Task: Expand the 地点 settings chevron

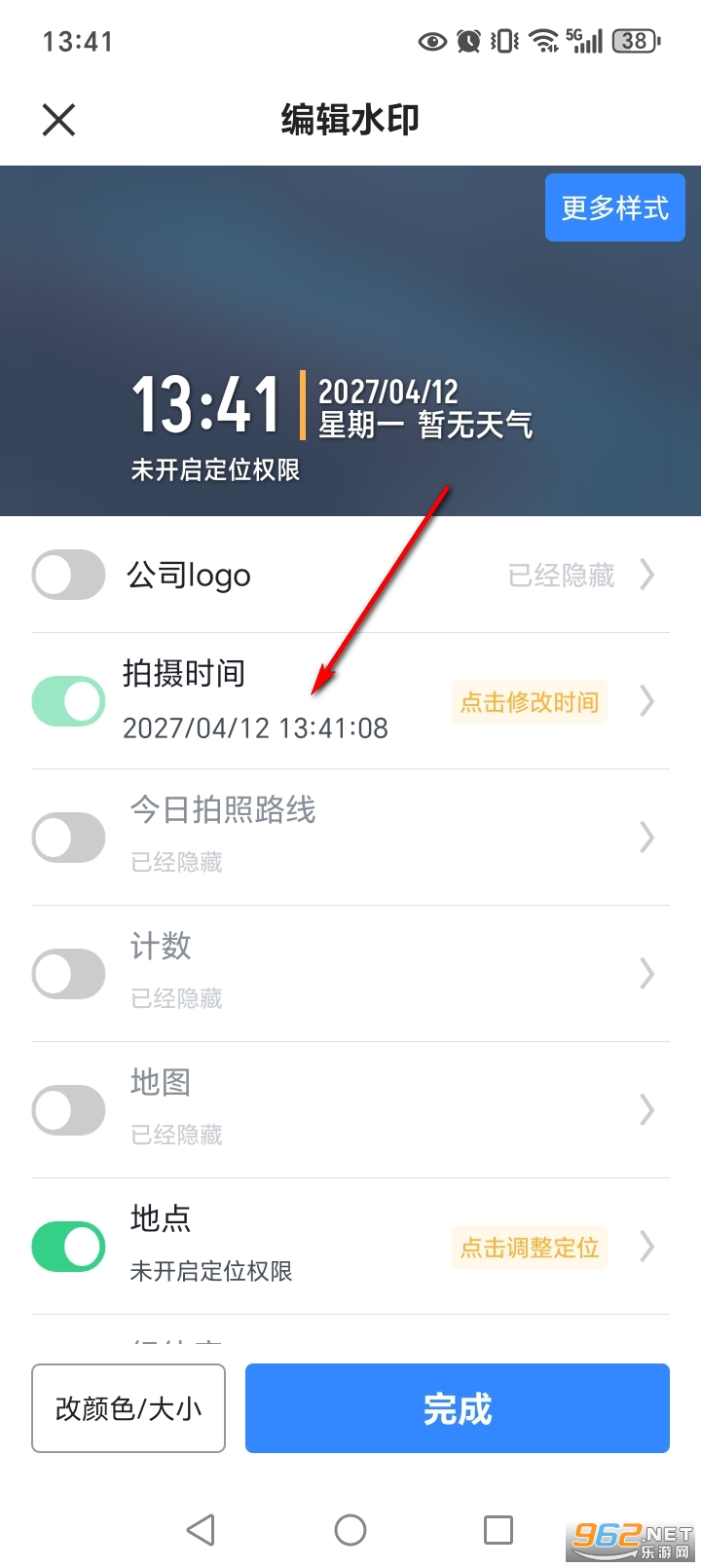Action: [646, 1247]
